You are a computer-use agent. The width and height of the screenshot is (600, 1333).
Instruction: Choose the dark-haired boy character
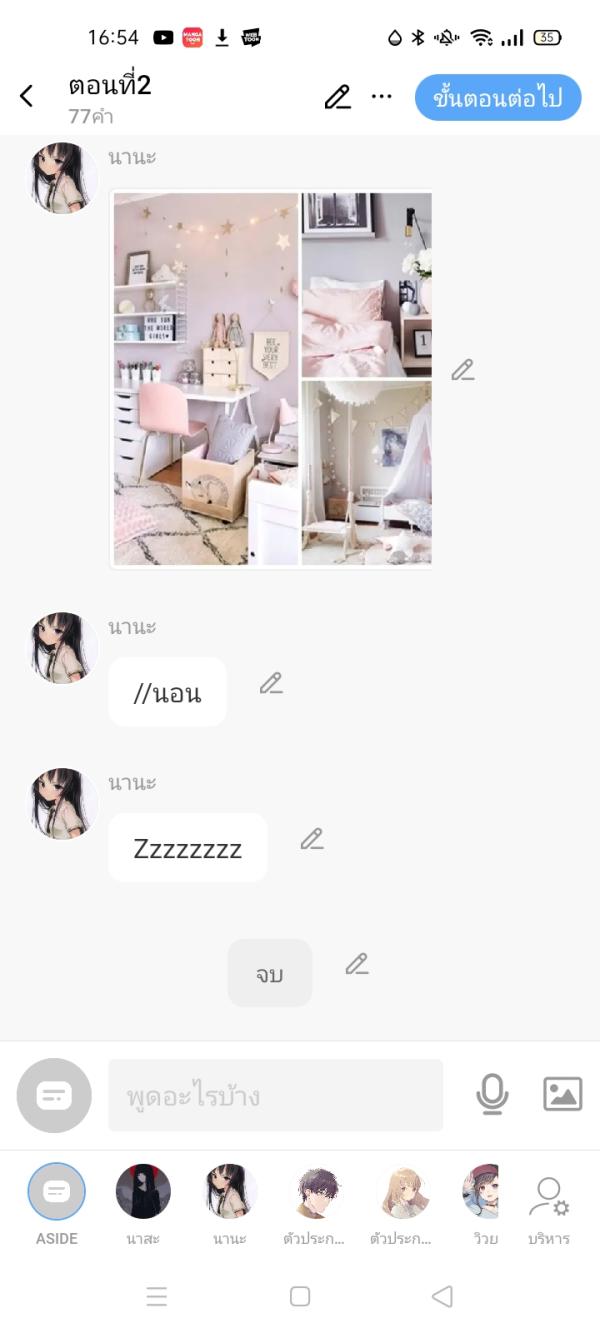point(315,1192)
